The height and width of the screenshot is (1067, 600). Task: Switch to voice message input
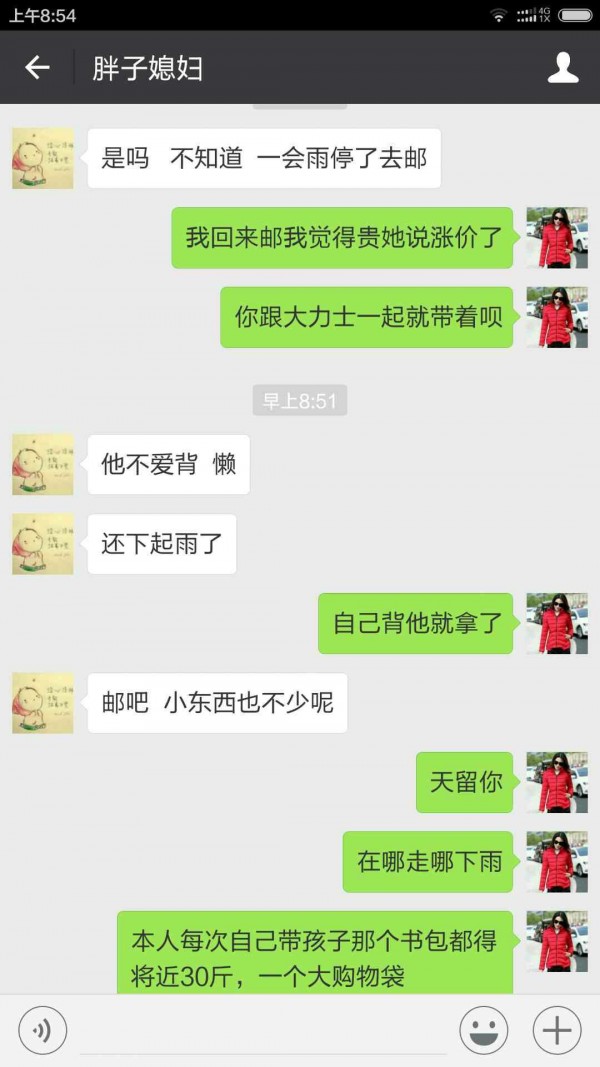tap(42, 1030)
